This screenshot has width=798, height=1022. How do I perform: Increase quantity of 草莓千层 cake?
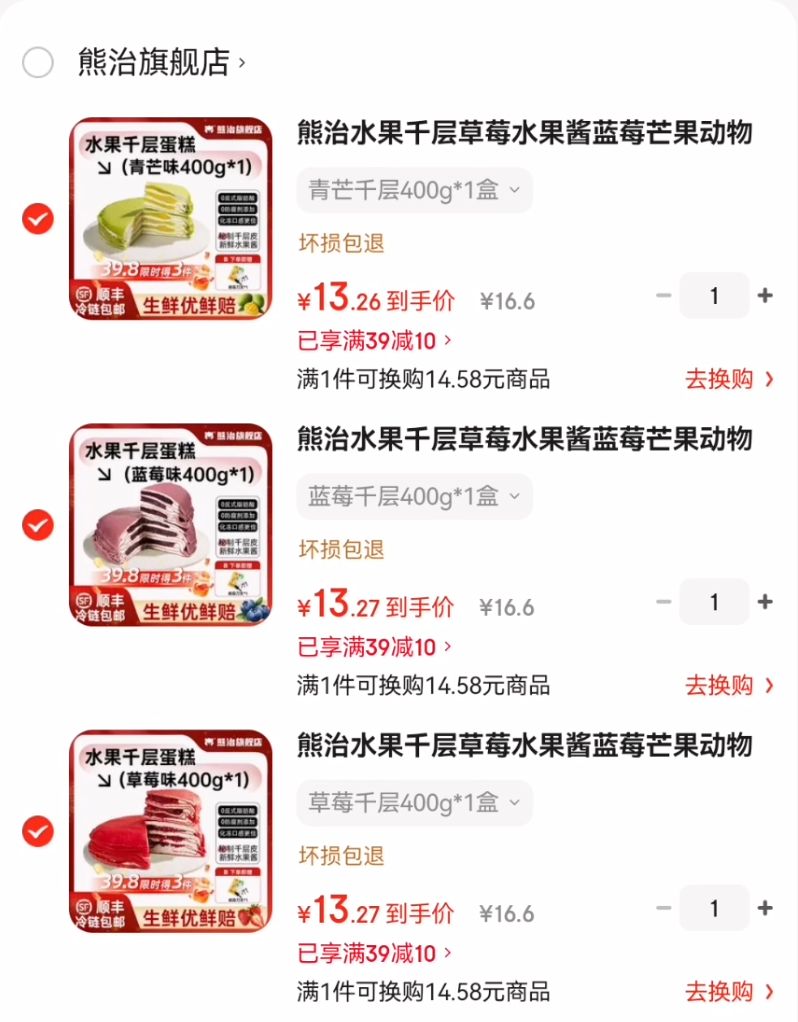pyautogui.click(x=765, y=908)
